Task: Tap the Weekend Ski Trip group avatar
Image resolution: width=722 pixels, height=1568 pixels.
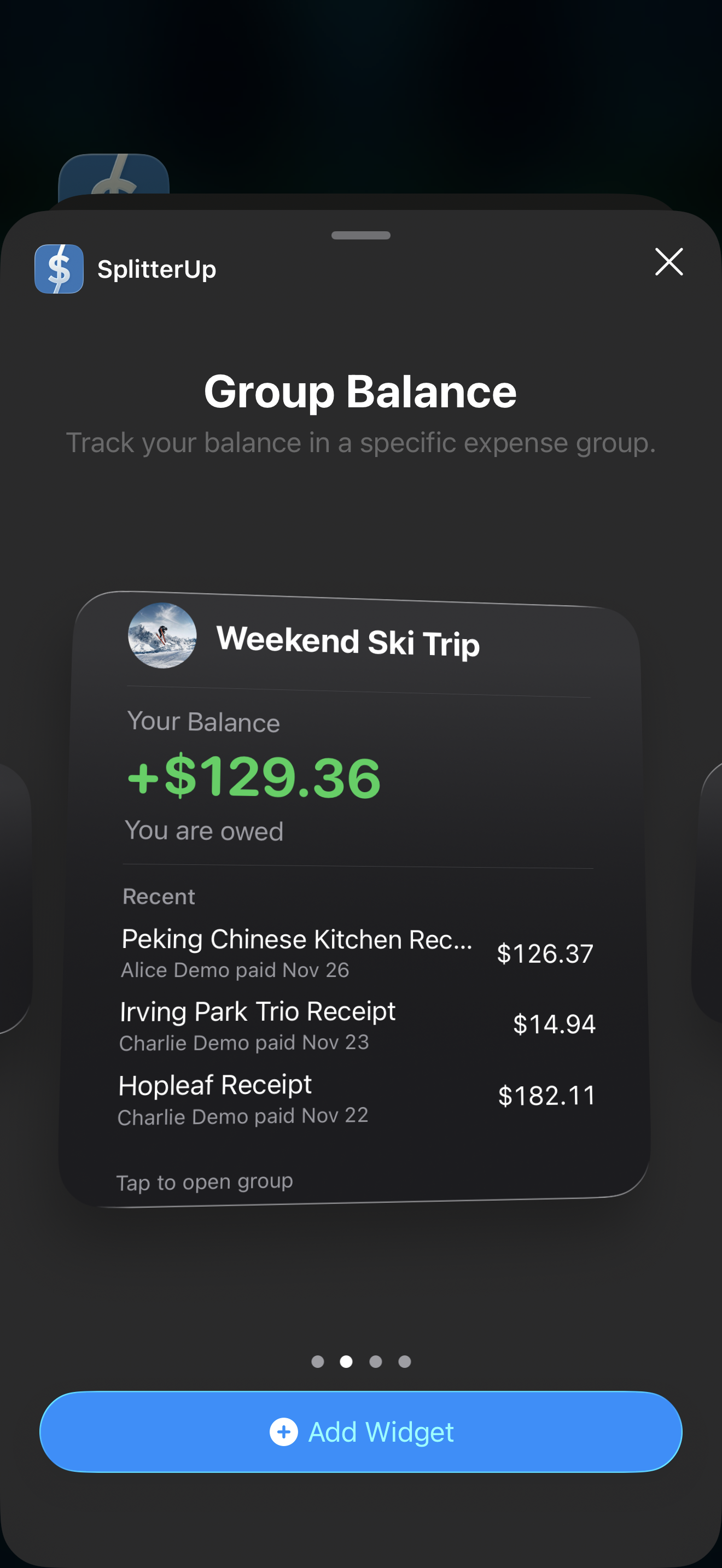Action: tap(162, 637)
